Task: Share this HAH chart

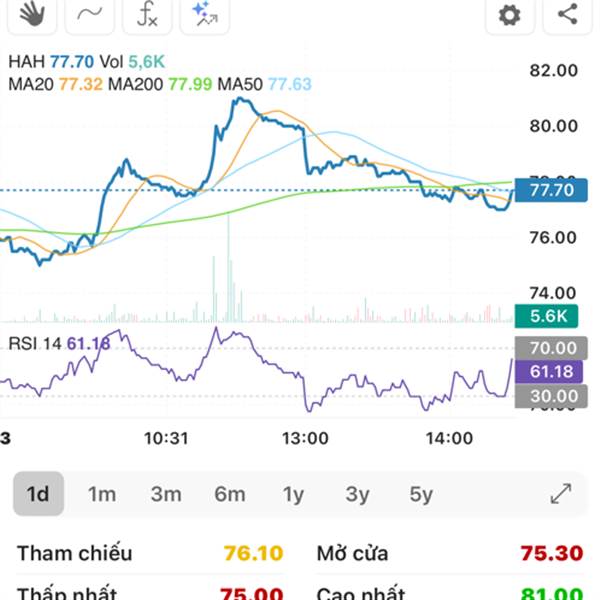Action: pos(567,14)
